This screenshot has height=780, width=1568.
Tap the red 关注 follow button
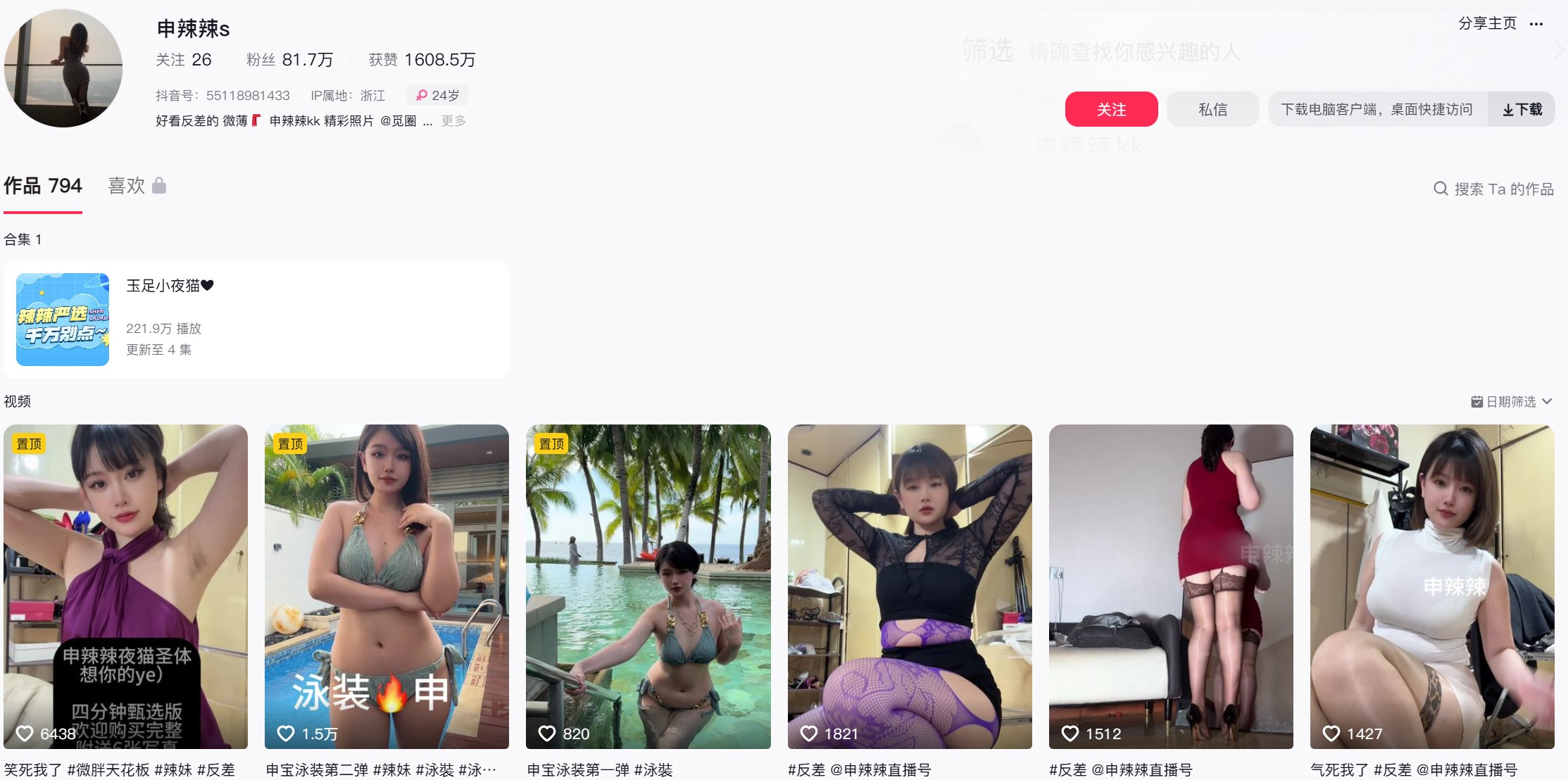tap(1111, 109)
